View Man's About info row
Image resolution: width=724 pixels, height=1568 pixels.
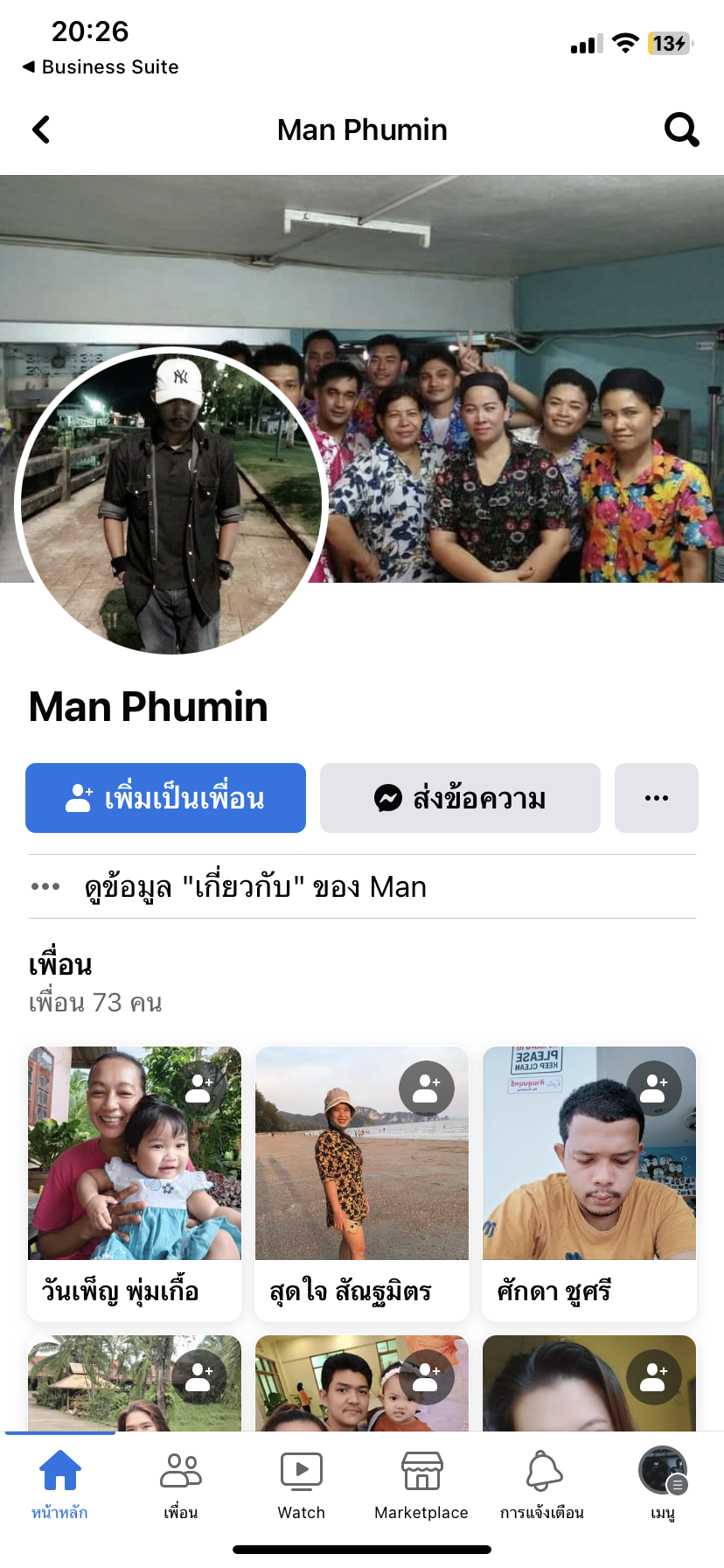click(362, 886)
